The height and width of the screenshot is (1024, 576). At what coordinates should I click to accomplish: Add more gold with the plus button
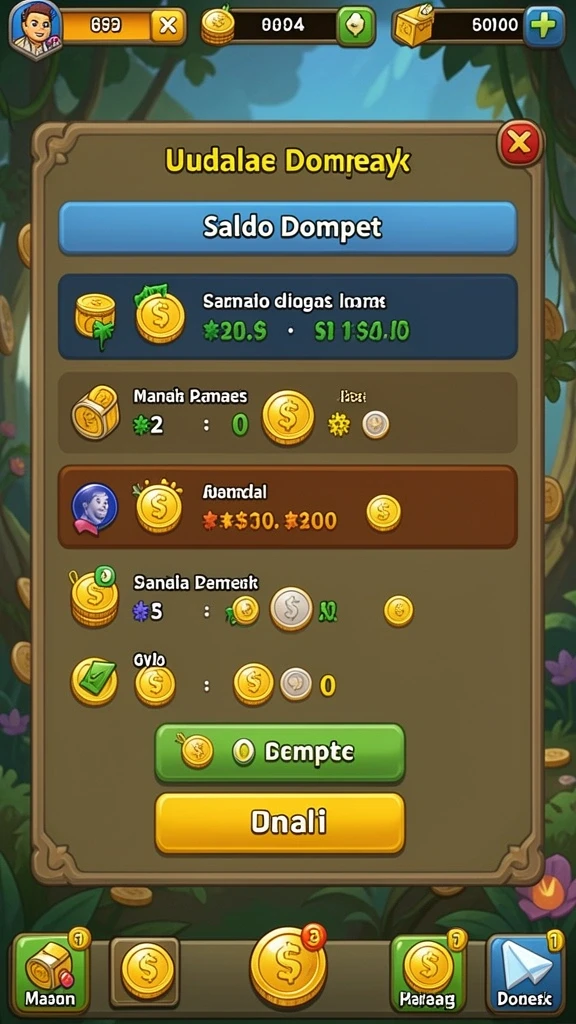[543, 26]
